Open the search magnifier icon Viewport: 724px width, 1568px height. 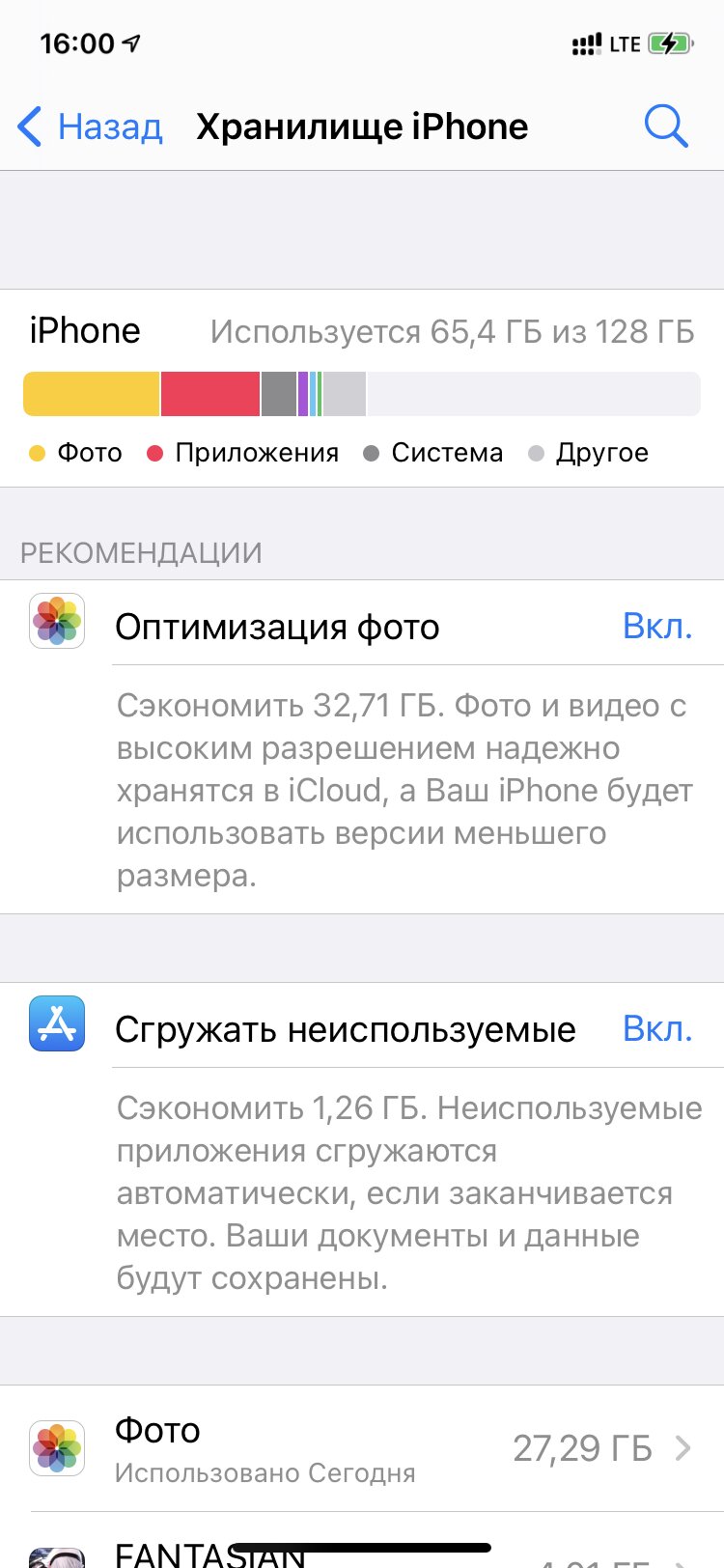pos(666,126)
